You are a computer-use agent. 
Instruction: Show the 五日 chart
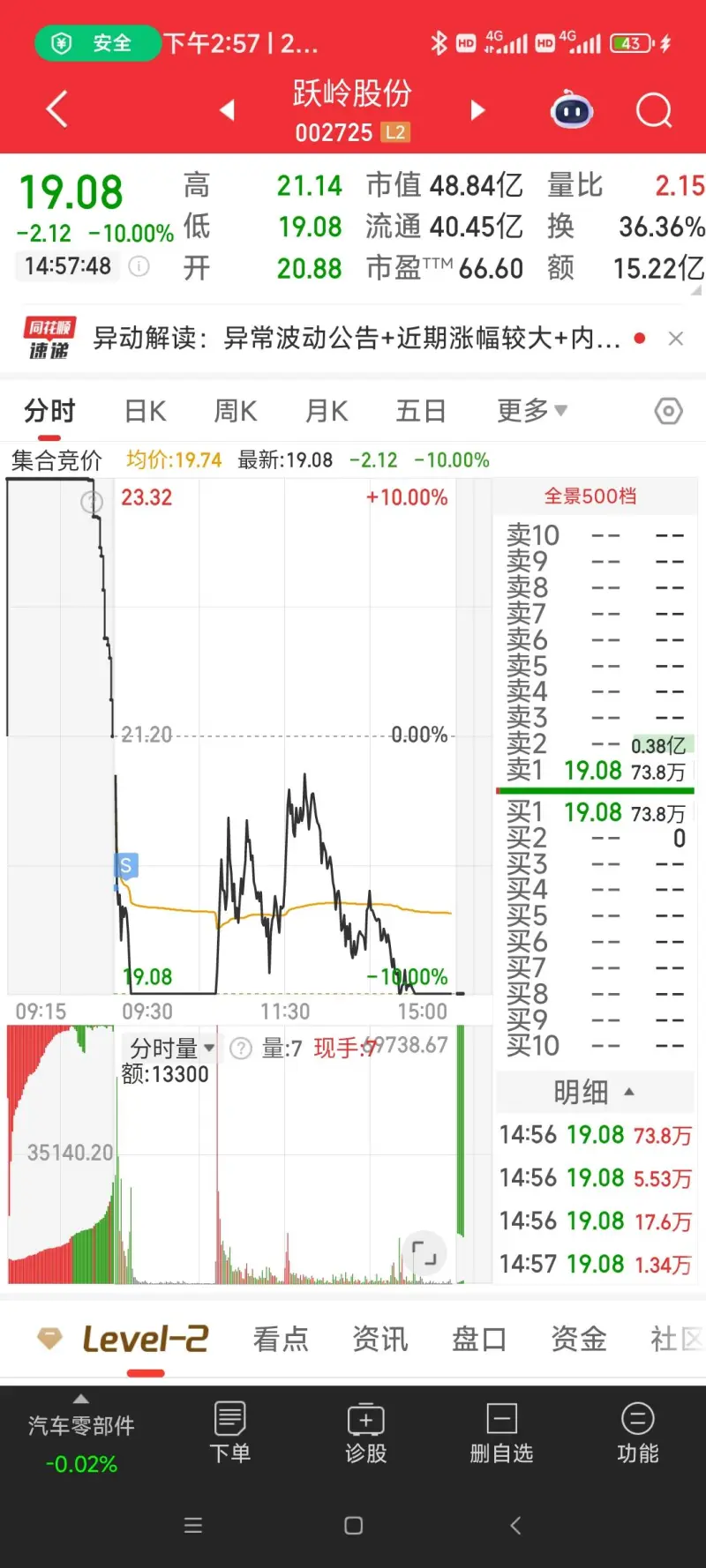pos(420,411)
